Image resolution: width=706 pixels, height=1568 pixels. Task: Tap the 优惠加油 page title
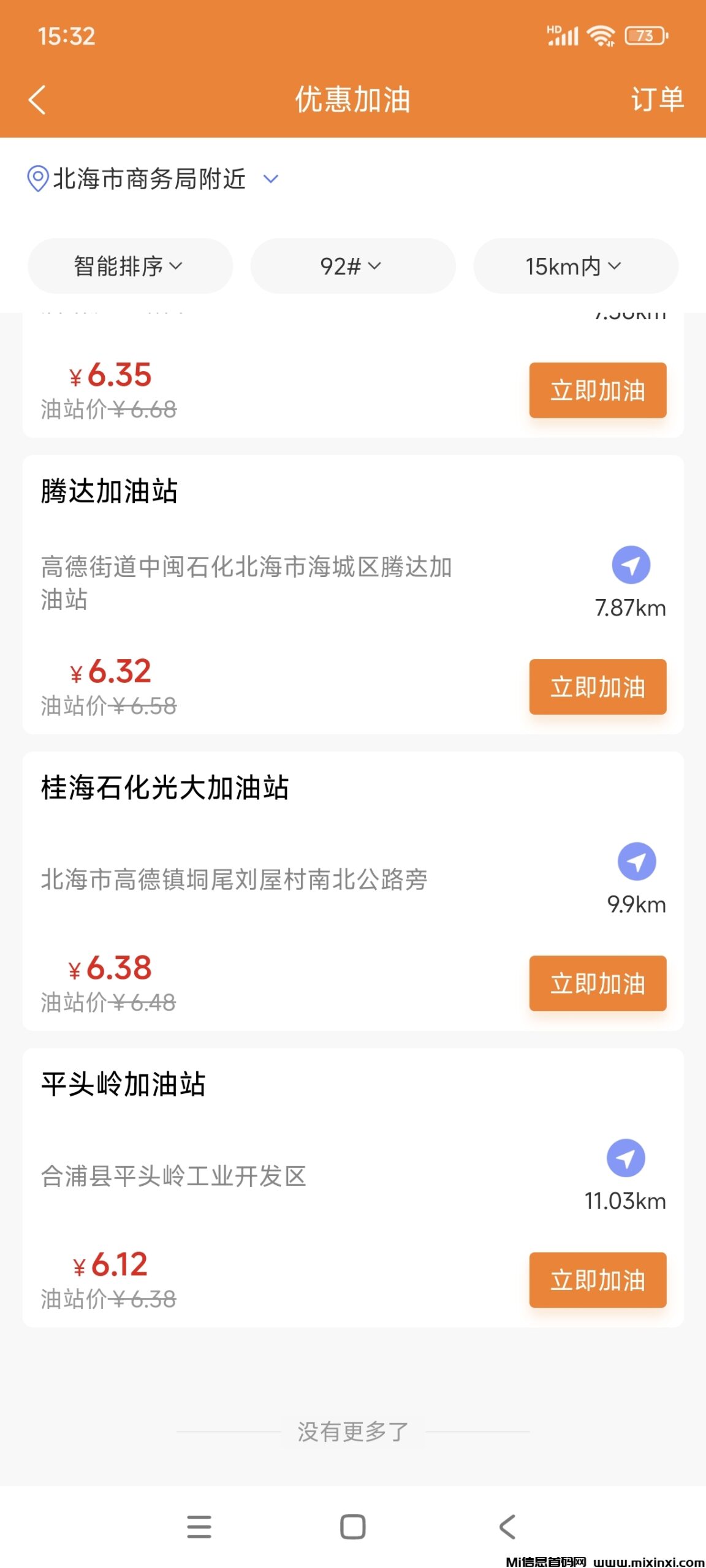(353, 100)
